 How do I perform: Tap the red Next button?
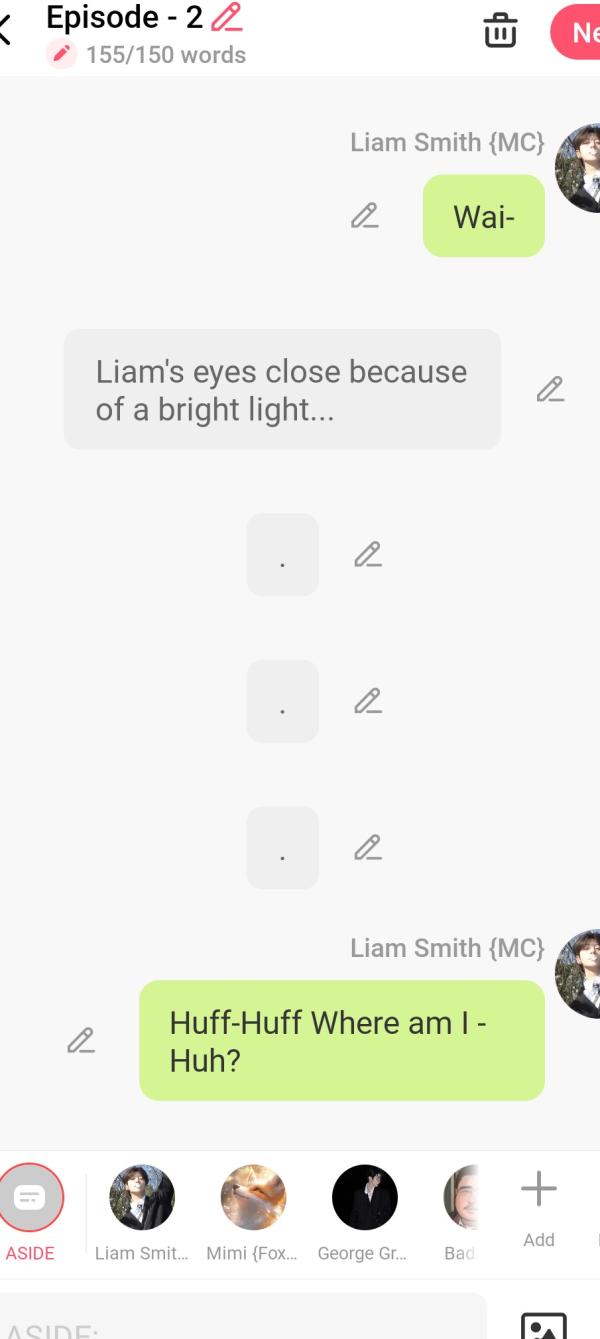click(x=578, y=32)
